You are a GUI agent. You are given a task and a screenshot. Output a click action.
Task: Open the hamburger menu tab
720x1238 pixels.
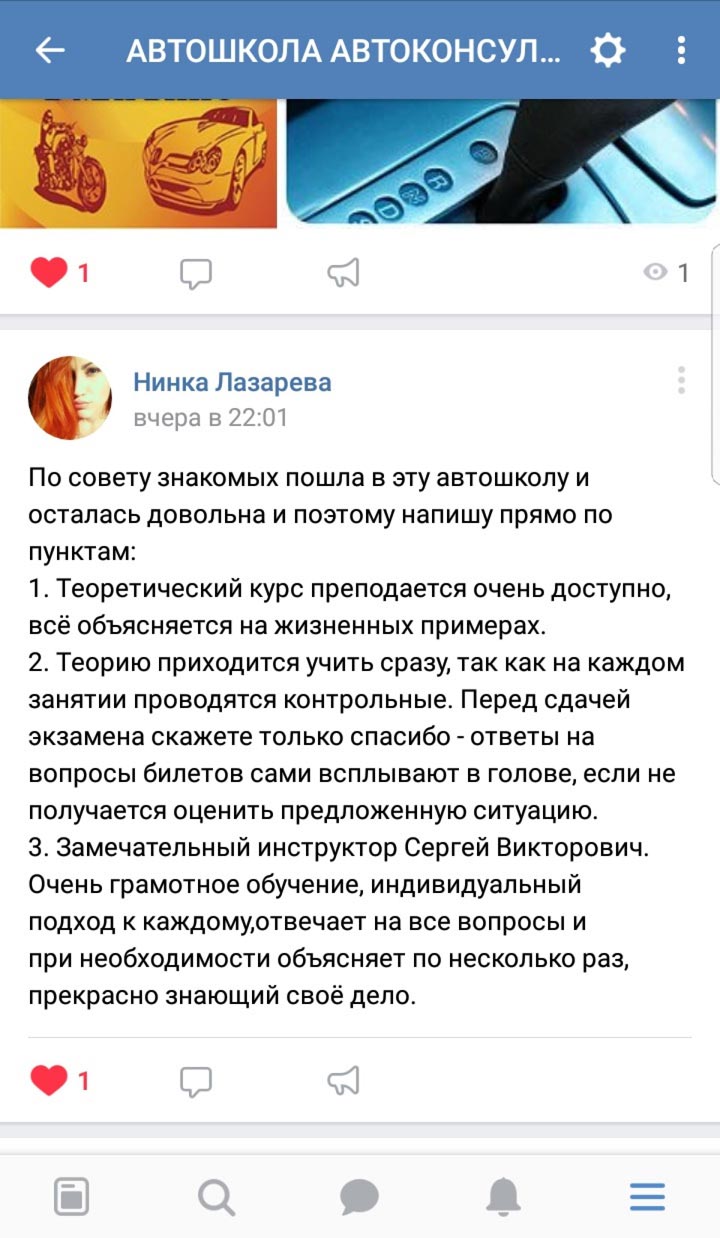(647, 1196)
